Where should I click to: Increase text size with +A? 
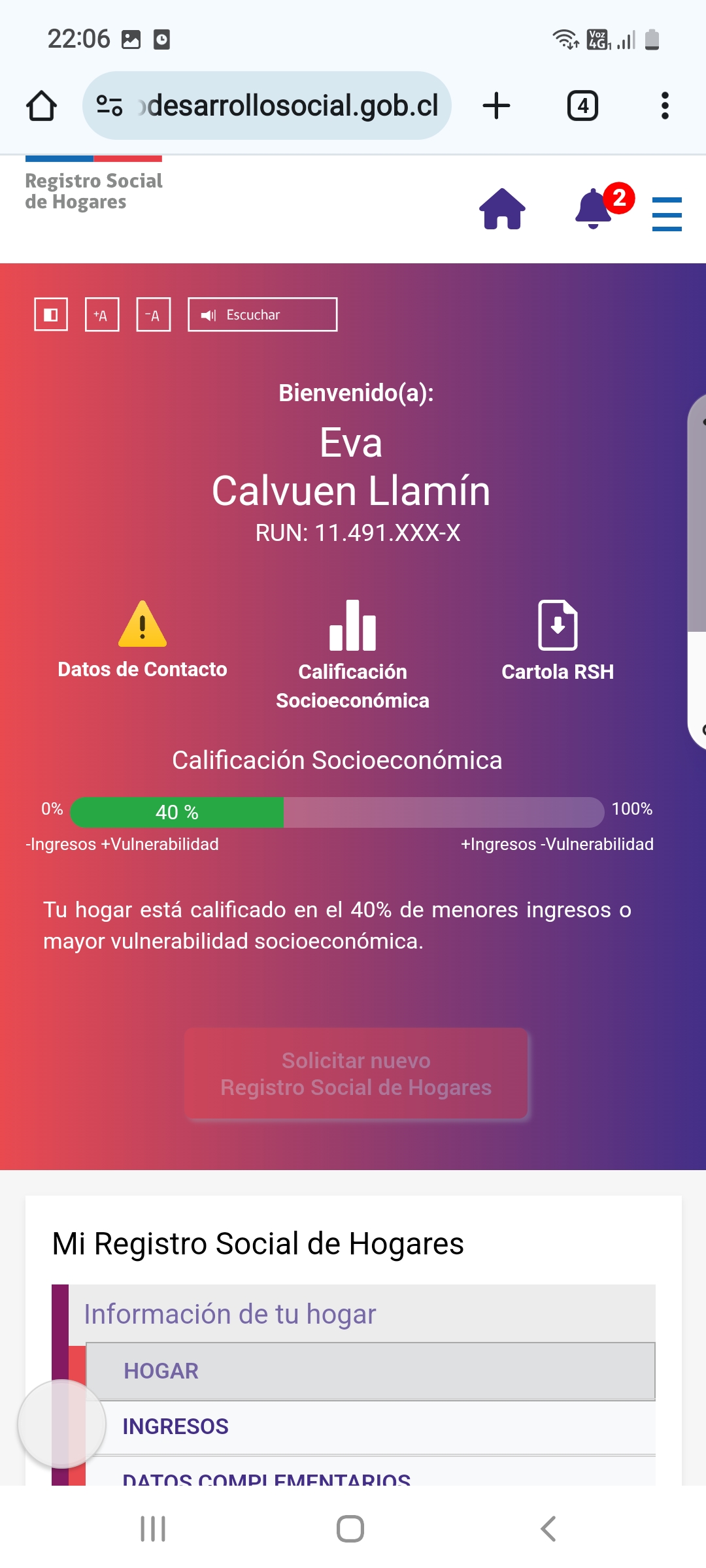point(102,315)
